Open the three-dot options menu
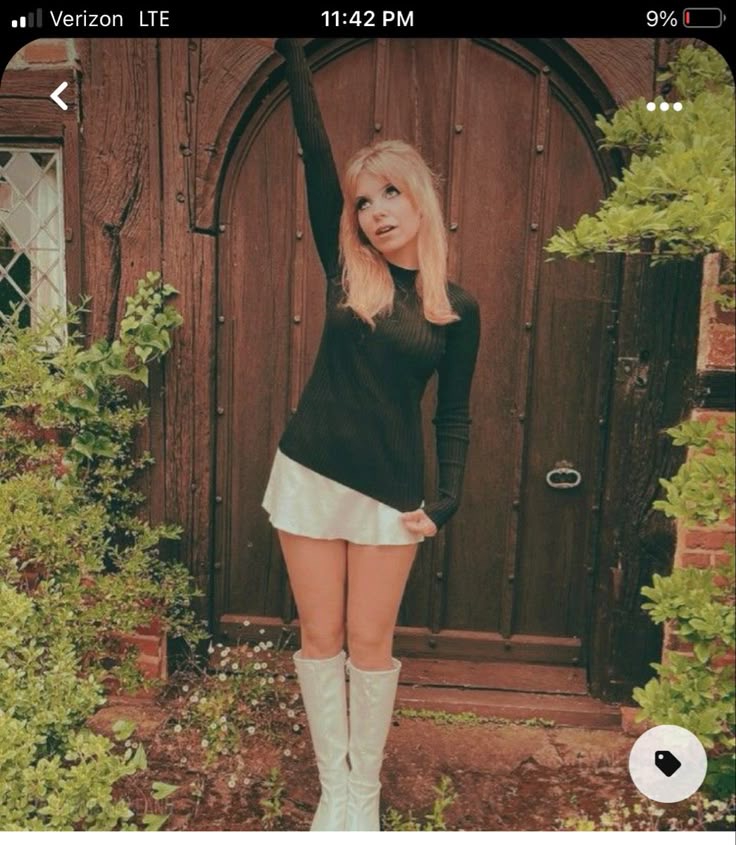 point(664,106)
